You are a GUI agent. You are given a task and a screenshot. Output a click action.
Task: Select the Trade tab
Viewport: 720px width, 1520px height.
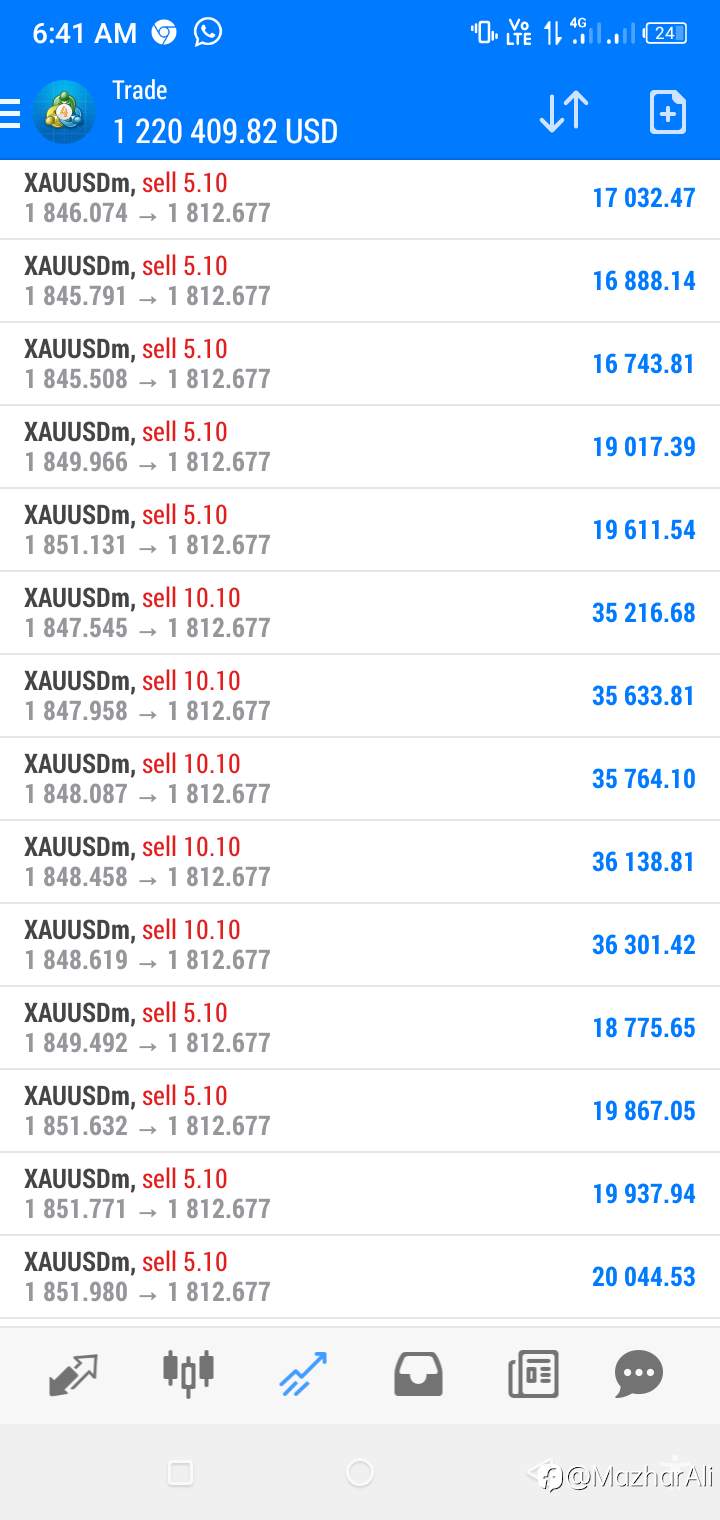pyautogui.click(x=303, y=1374)
